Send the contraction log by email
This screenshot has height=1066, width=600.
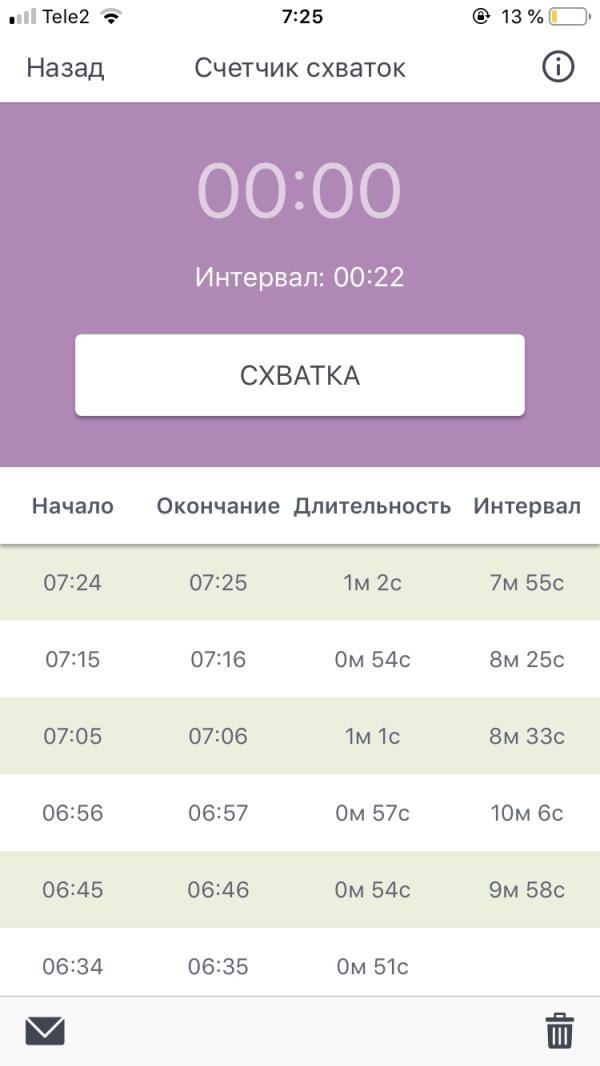[x=45, y=1031]
